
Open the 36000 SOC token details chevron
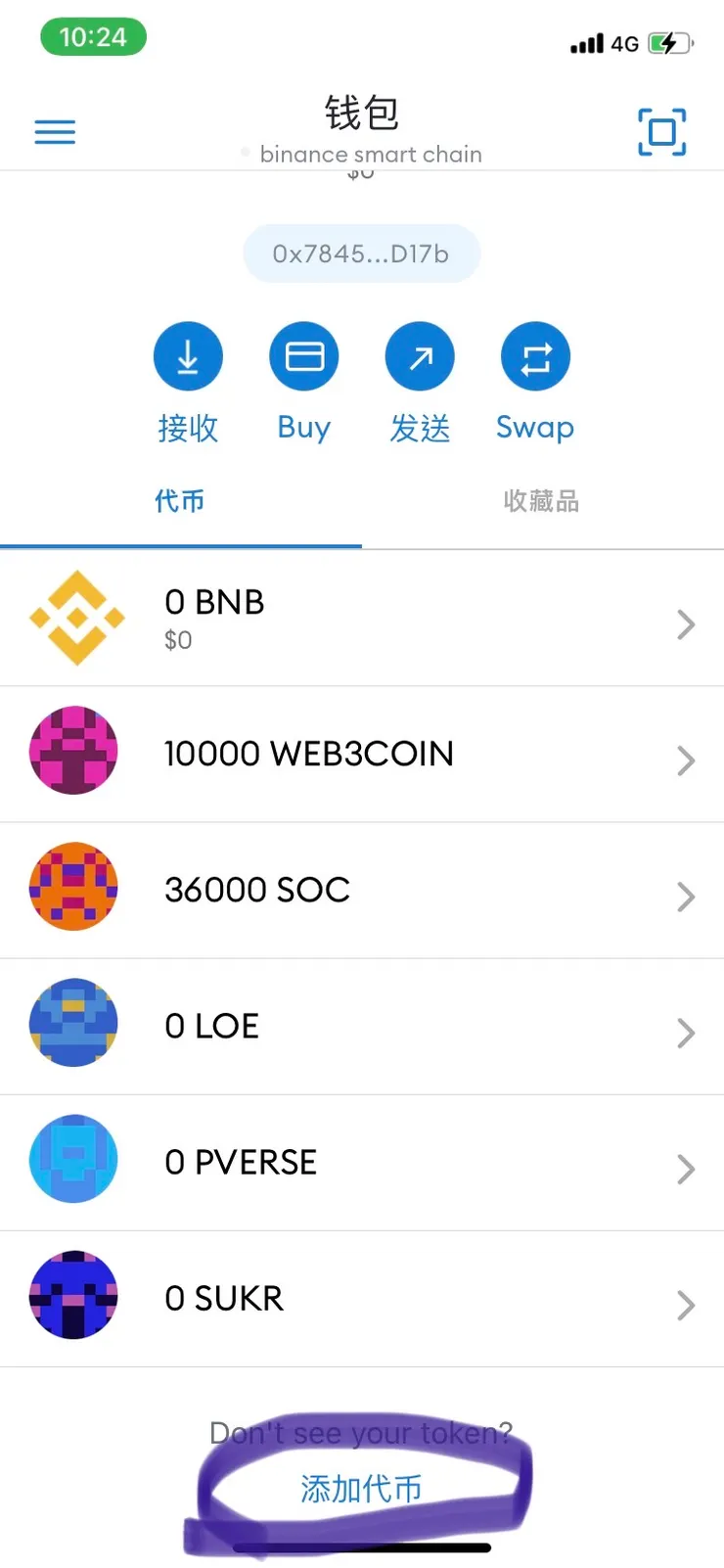coord(685,897)
